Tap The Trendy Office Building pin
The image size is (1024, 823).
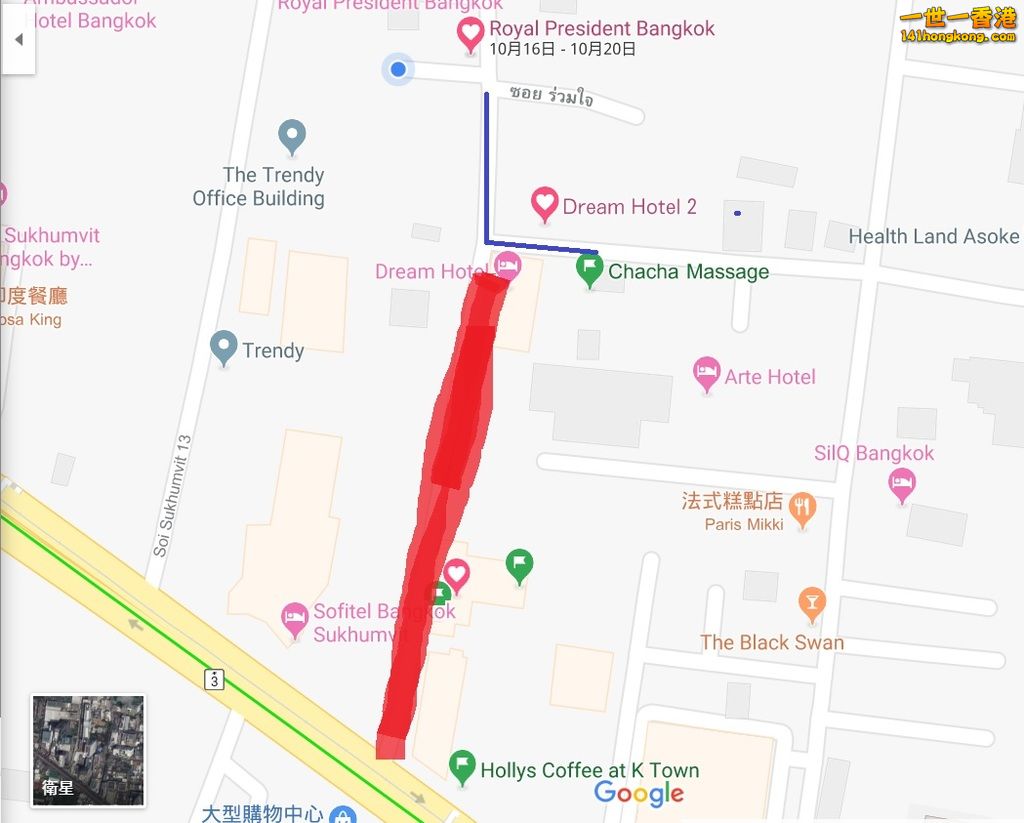291,137
